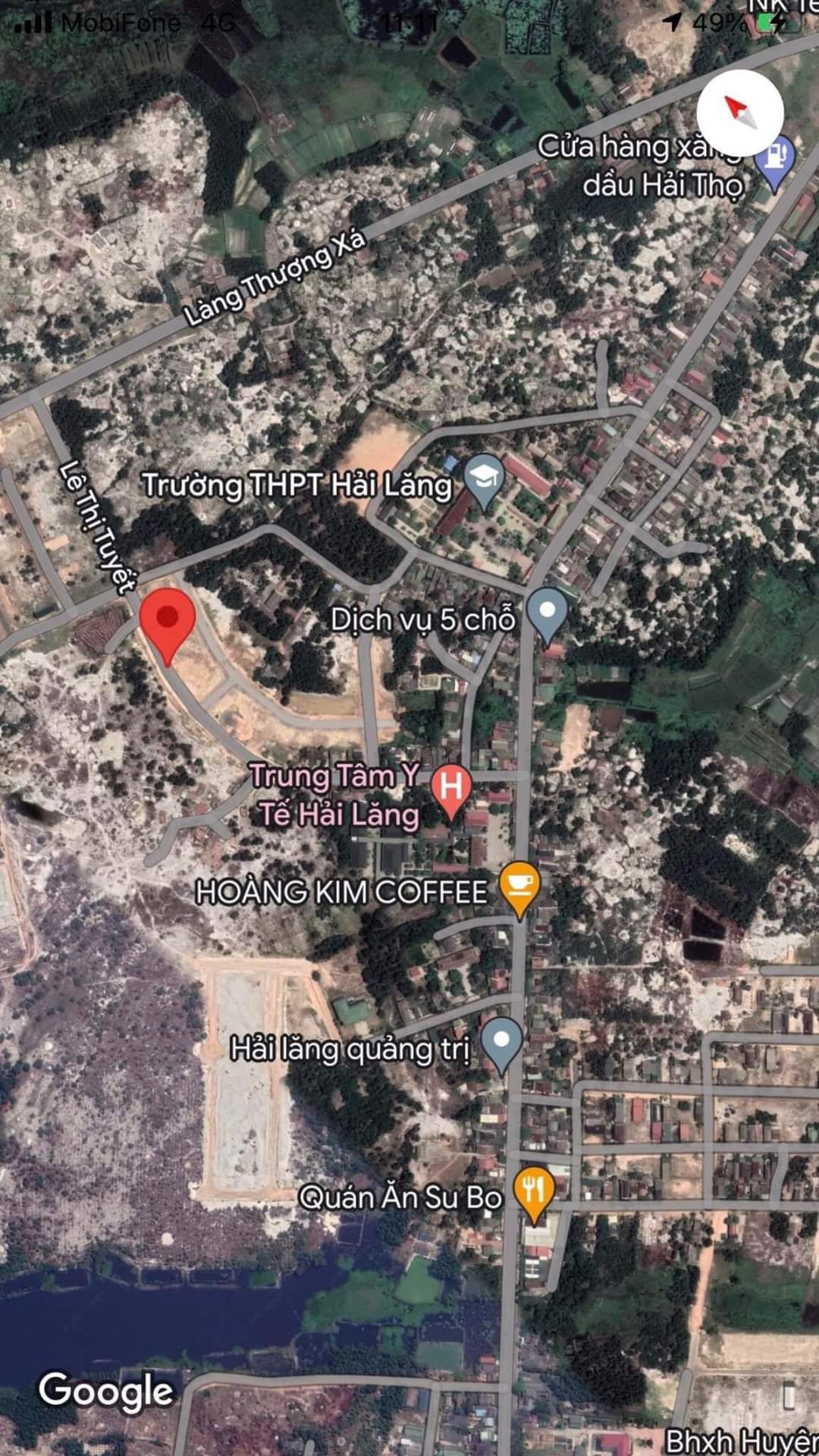Open the Hải lăng quảng trị pin
The image size is (819, 1456).
click(x=502, y=1043)
